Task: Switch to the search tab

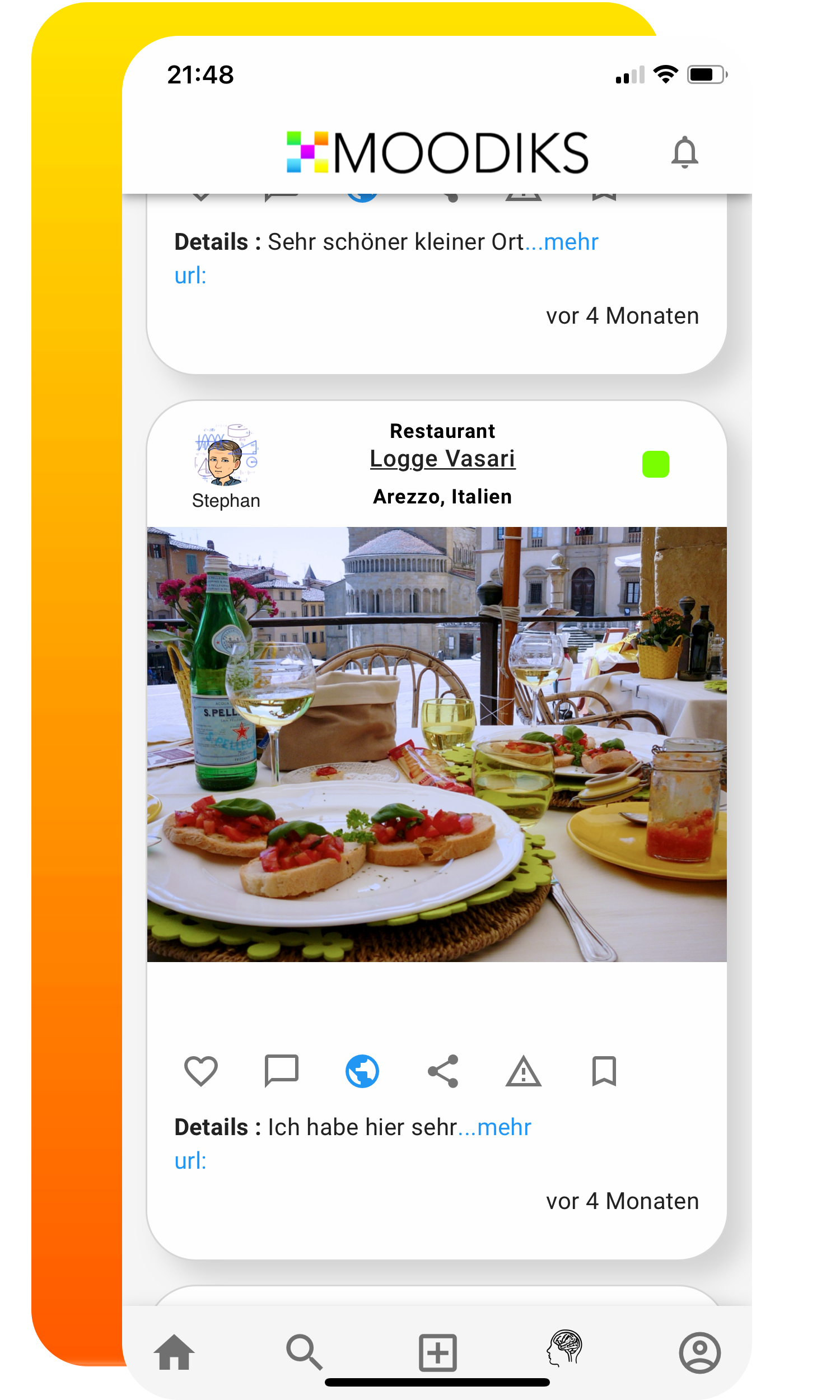Action: point(304,1352)
